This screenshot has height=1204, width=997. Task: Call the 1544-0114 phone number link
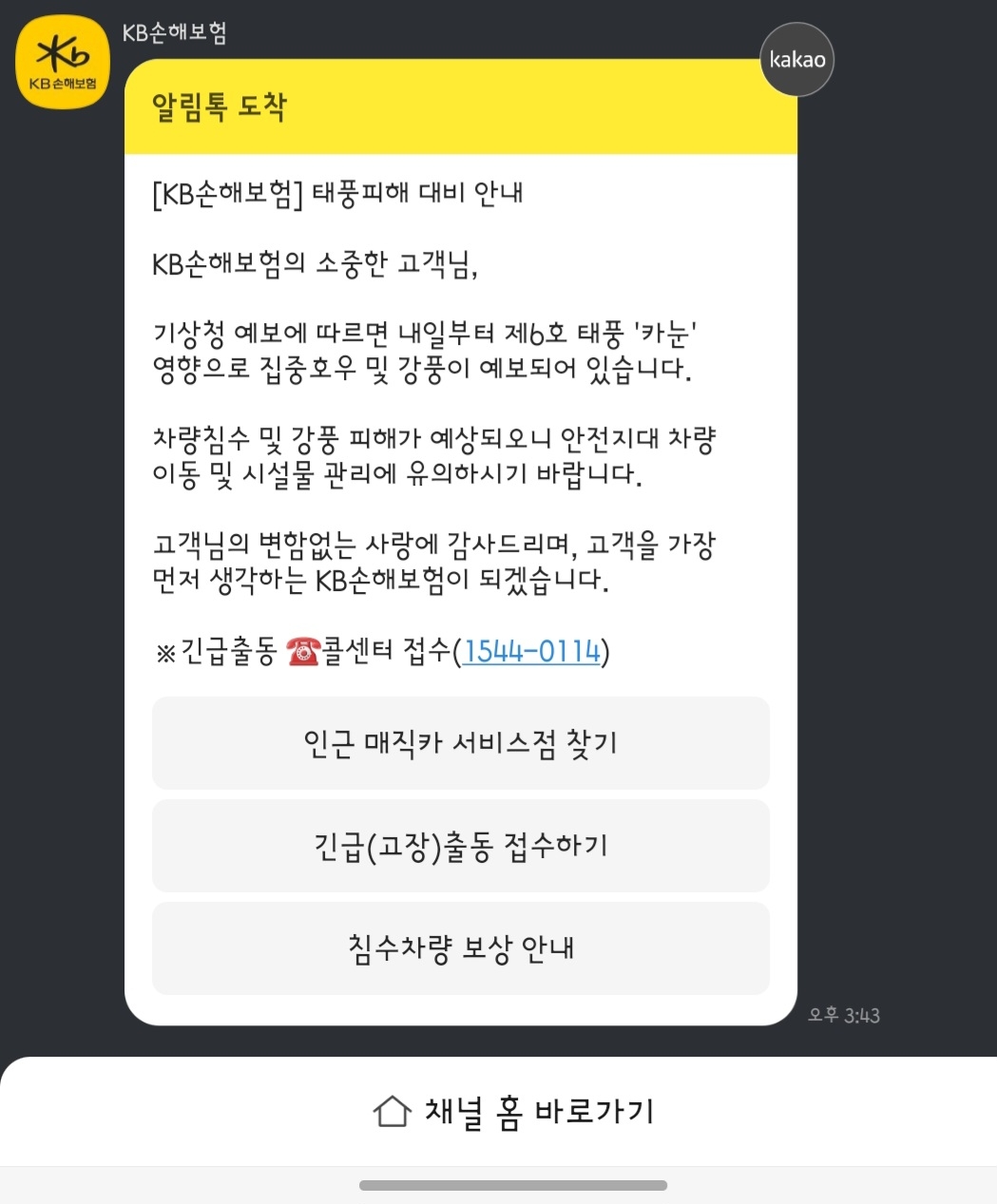531,652
